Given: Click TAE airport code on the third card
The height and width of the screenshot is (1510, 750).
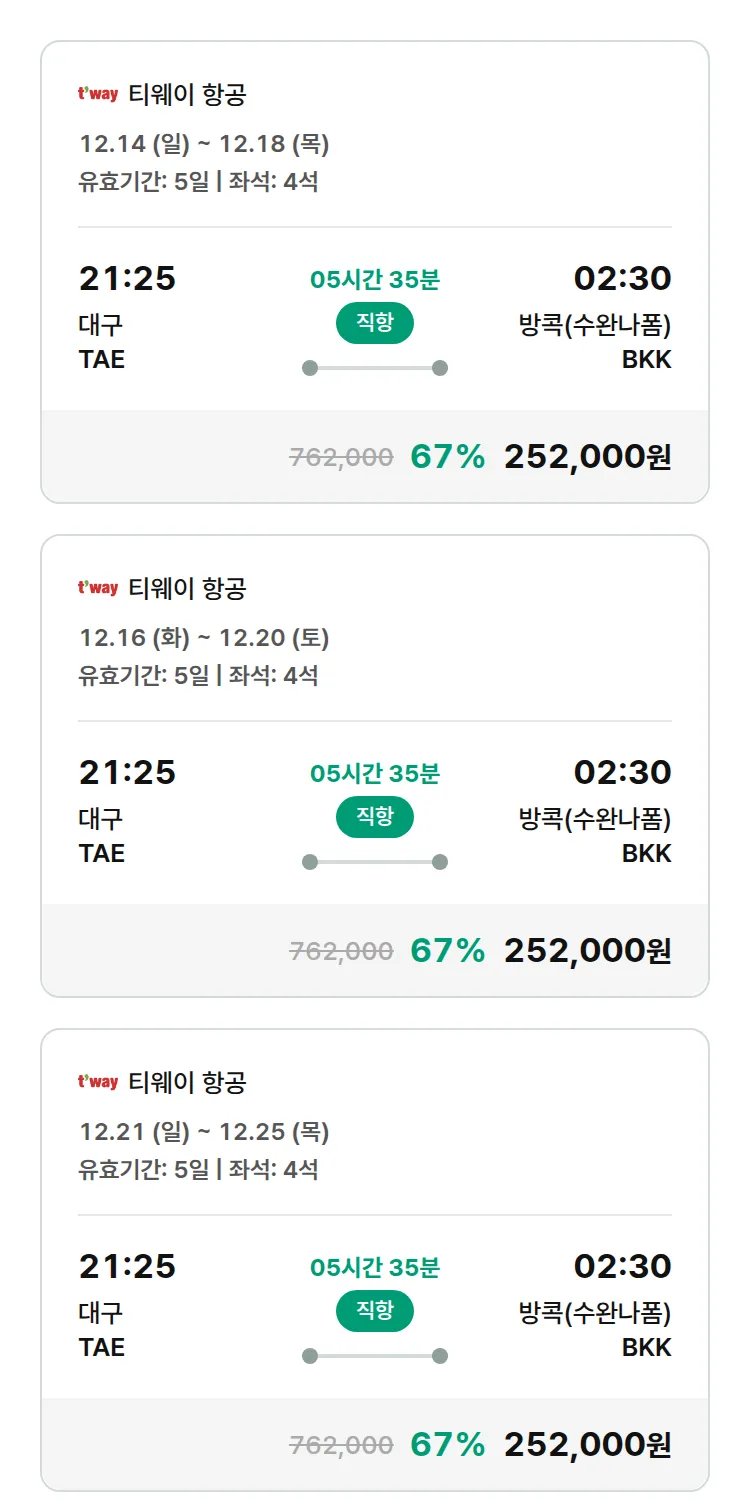Looking at the screenshot, I should point(104,1348).
